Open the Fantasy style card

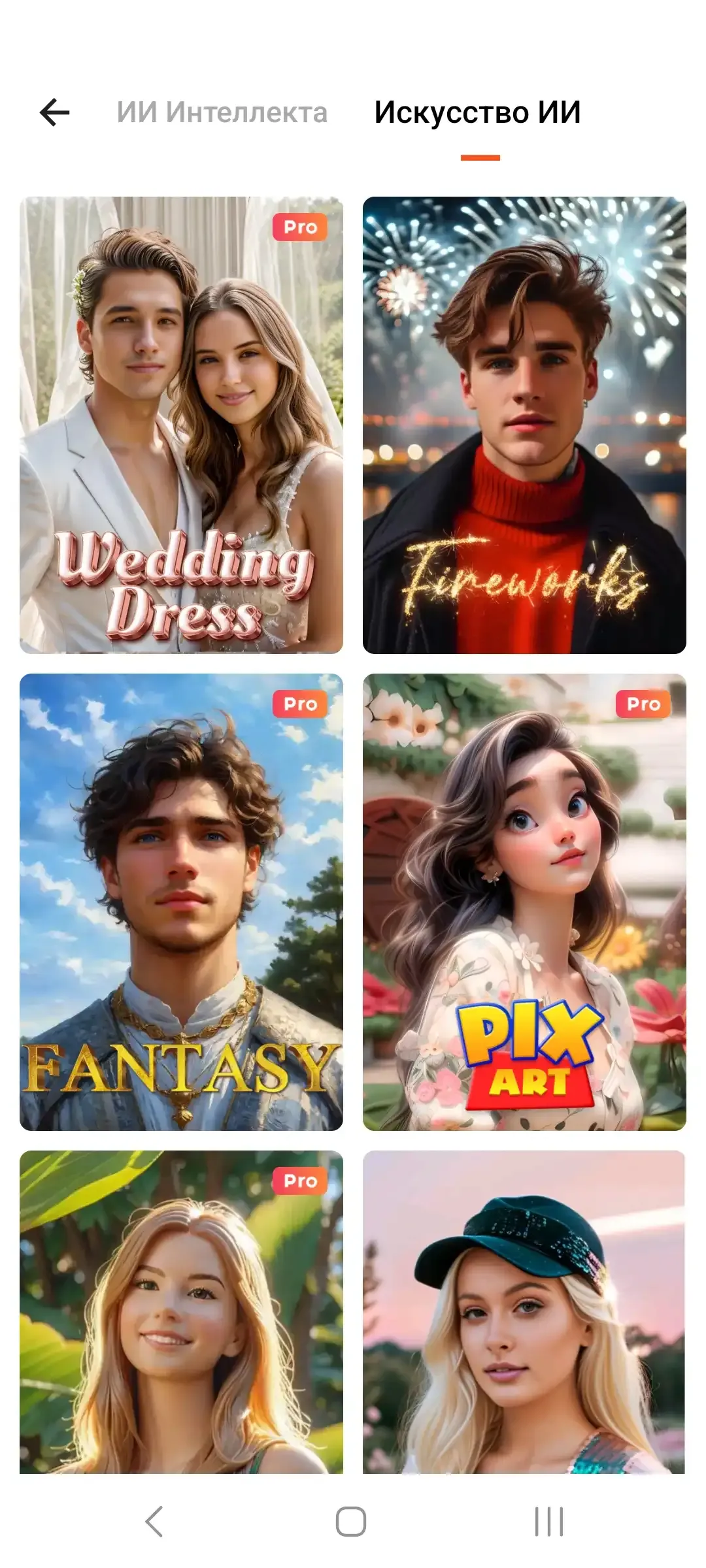click(x=181, y=902)
